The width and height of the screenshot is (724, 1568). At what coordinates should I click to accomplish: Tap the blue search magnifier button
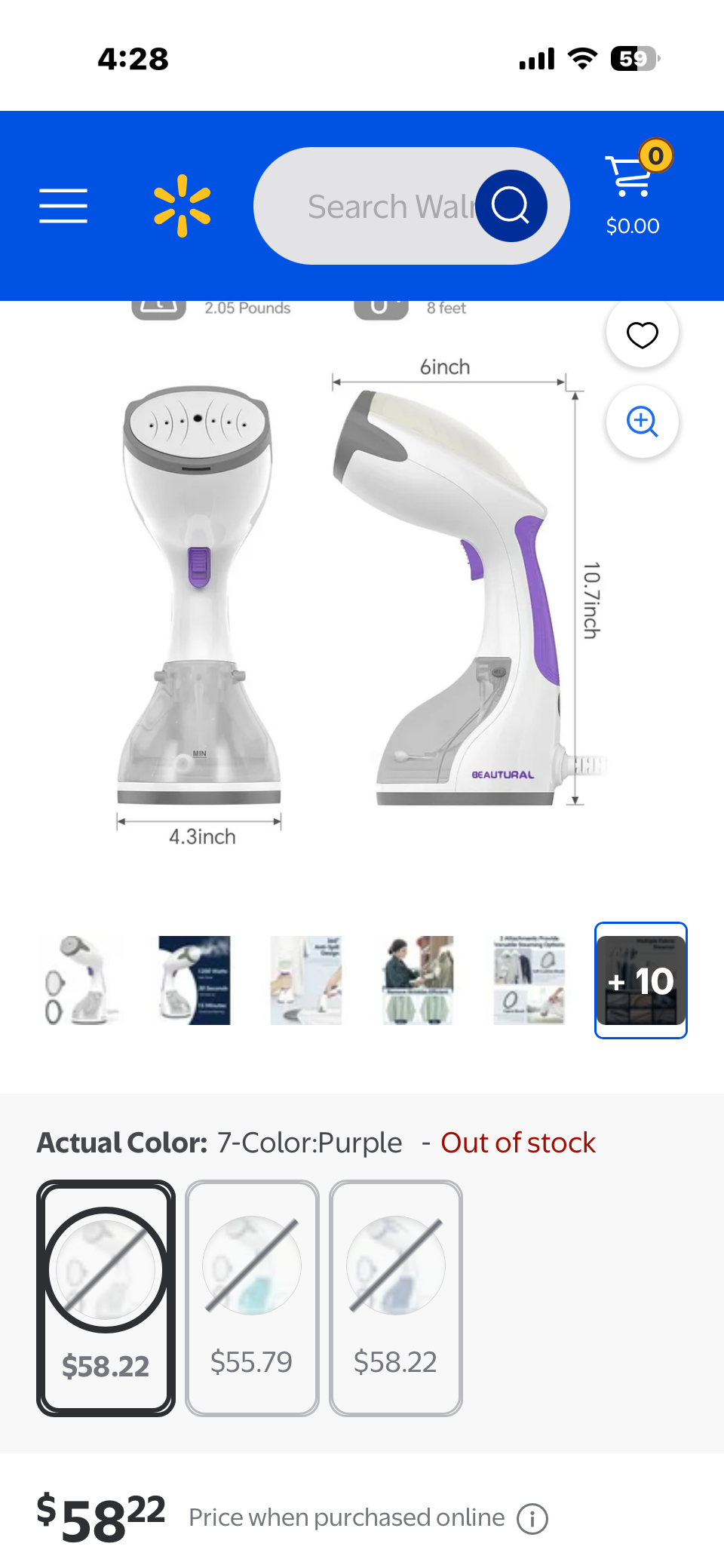click(511, 206)
